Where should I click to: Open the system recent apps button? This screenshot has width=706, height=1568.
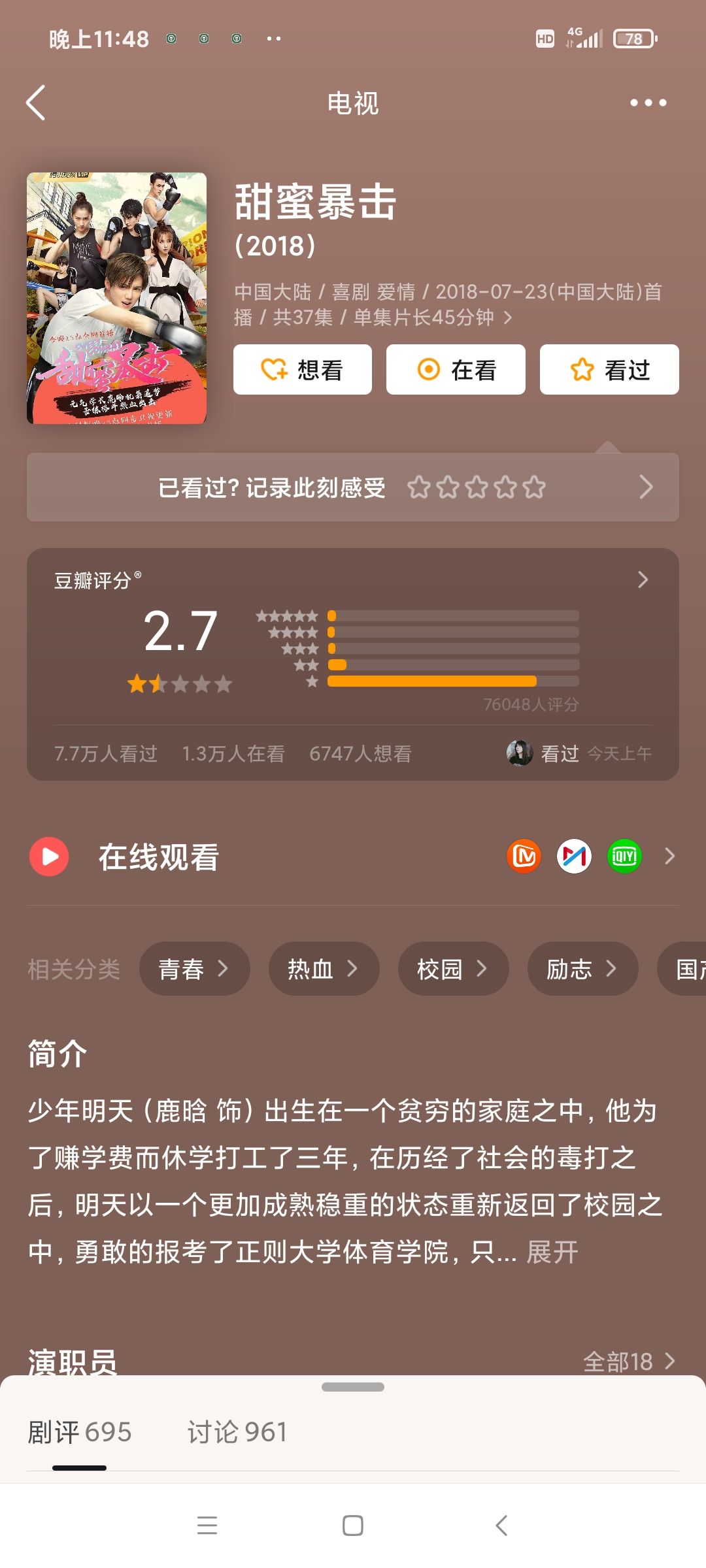[x=207, y=1526]
